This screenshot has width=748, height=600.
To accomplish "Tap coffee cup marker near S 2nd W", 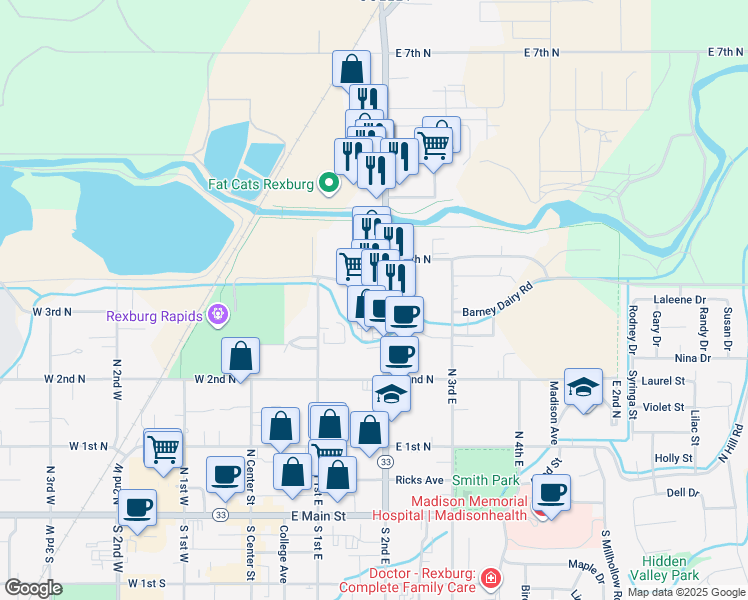I will (137, 509).
